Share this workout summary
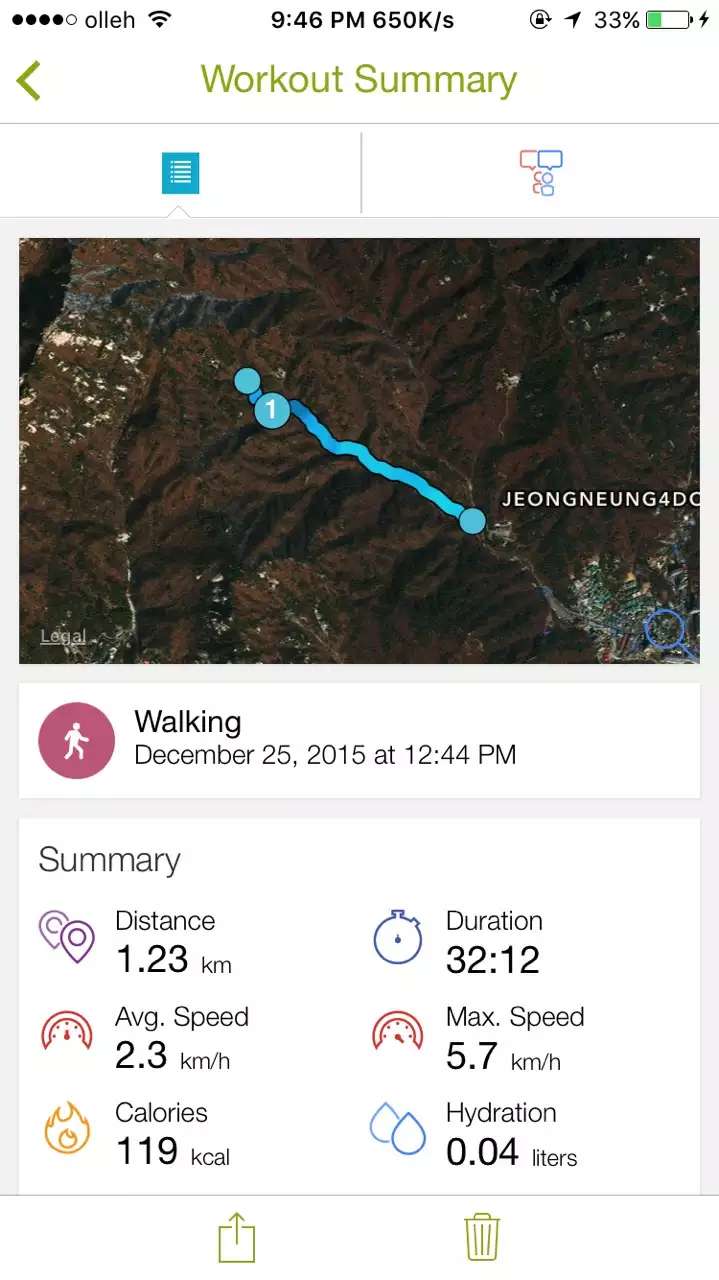The image size is (719, 1280). (237, 1237)
